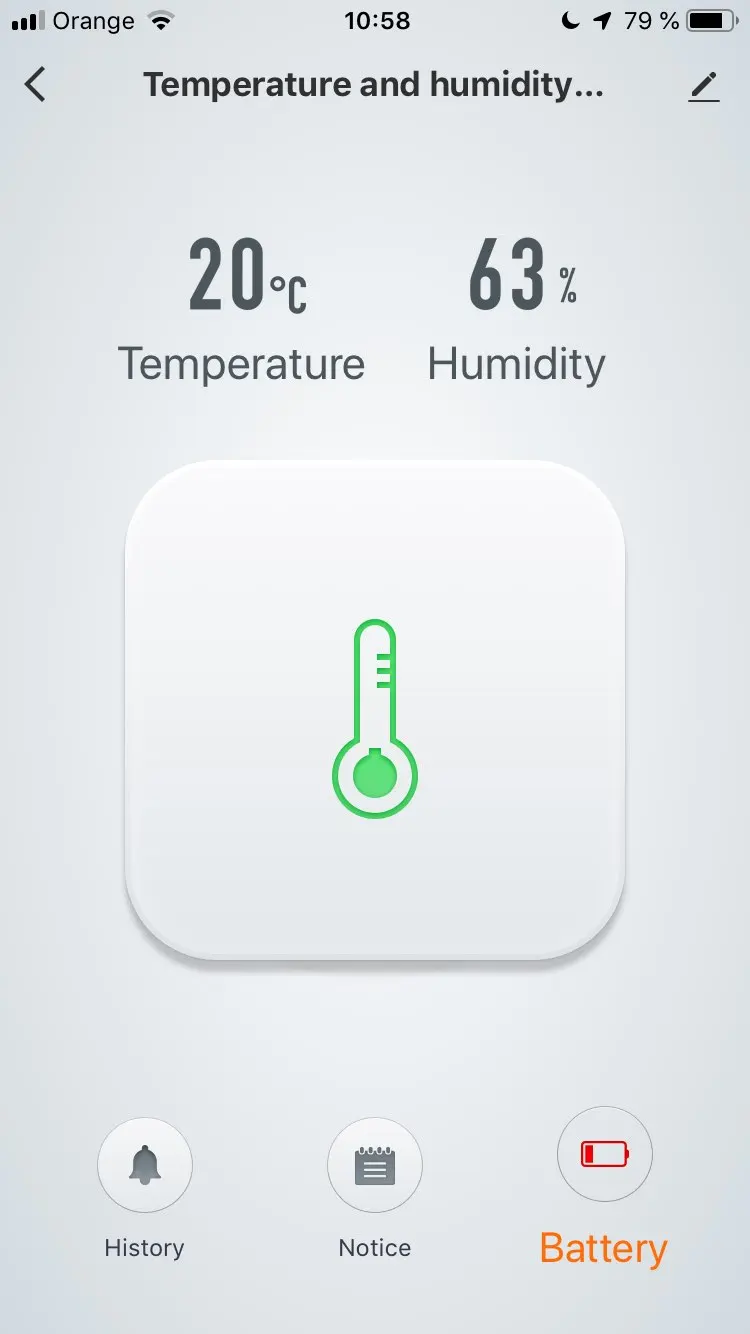Go back to the previous screen
Screen dimensions: 750x1334
point(35,85)
